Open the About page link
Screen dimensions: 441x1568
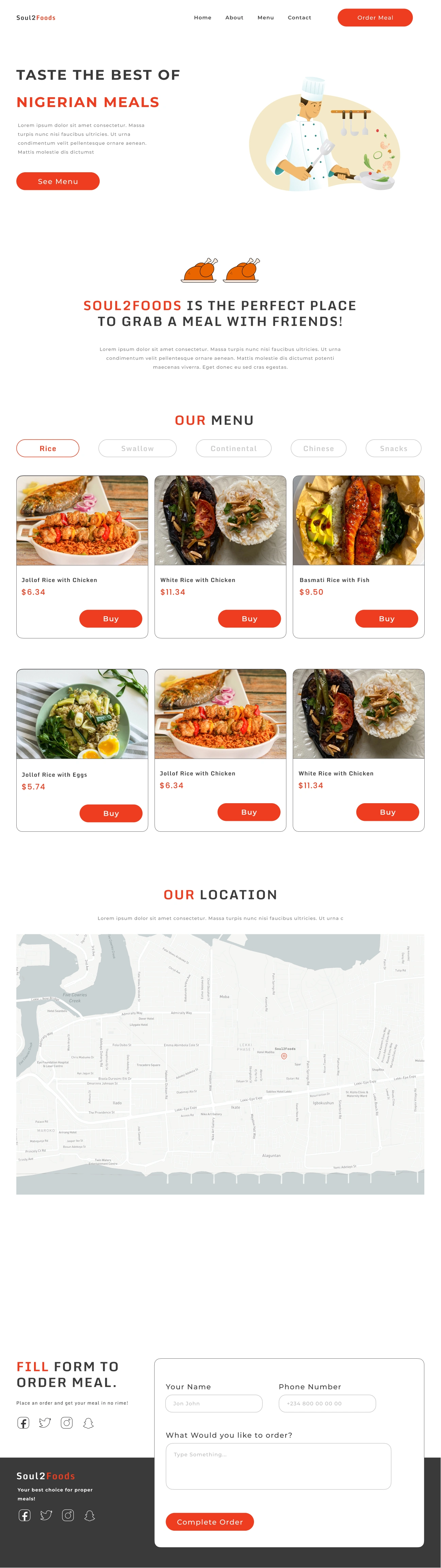[234, 18]
